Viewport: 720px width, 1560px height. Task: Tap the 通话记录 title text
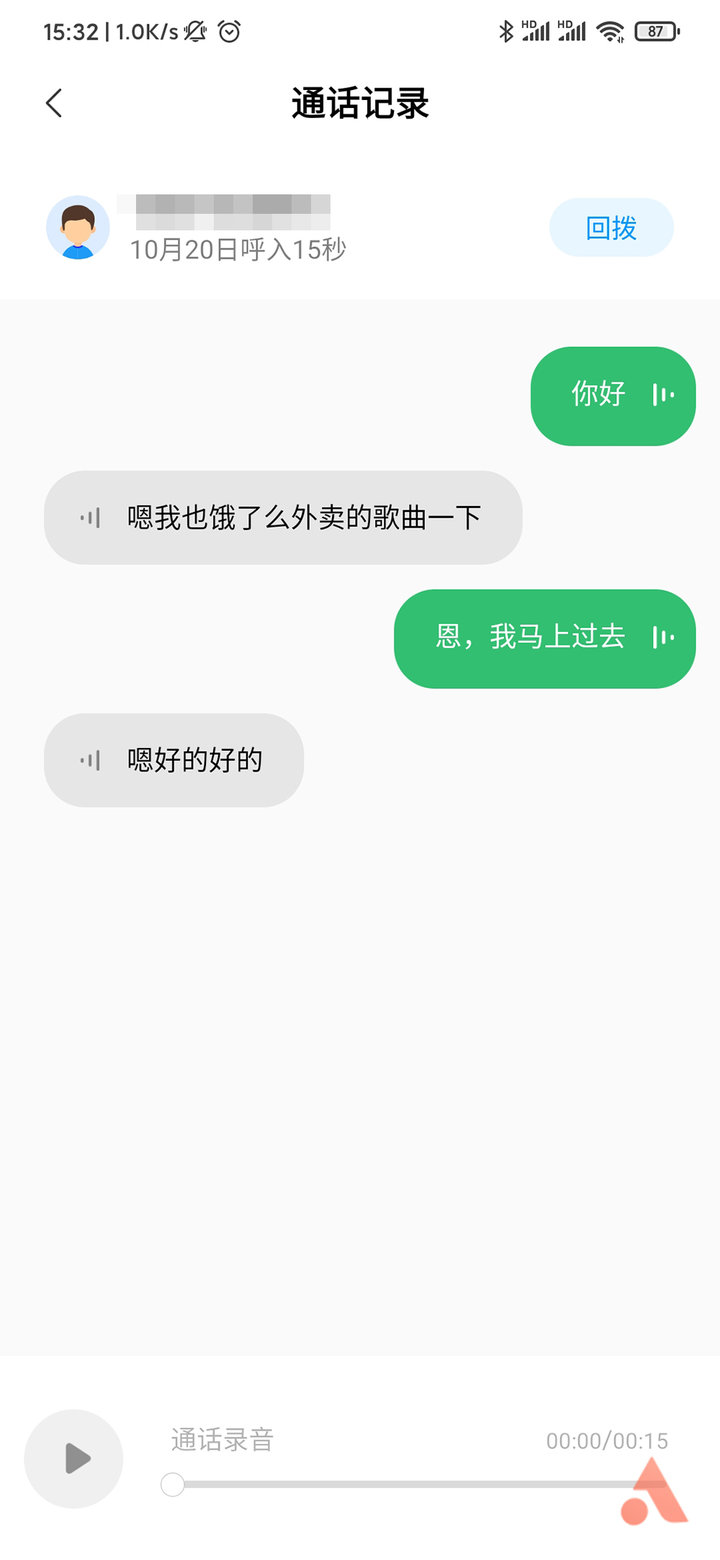click(360, 103)
